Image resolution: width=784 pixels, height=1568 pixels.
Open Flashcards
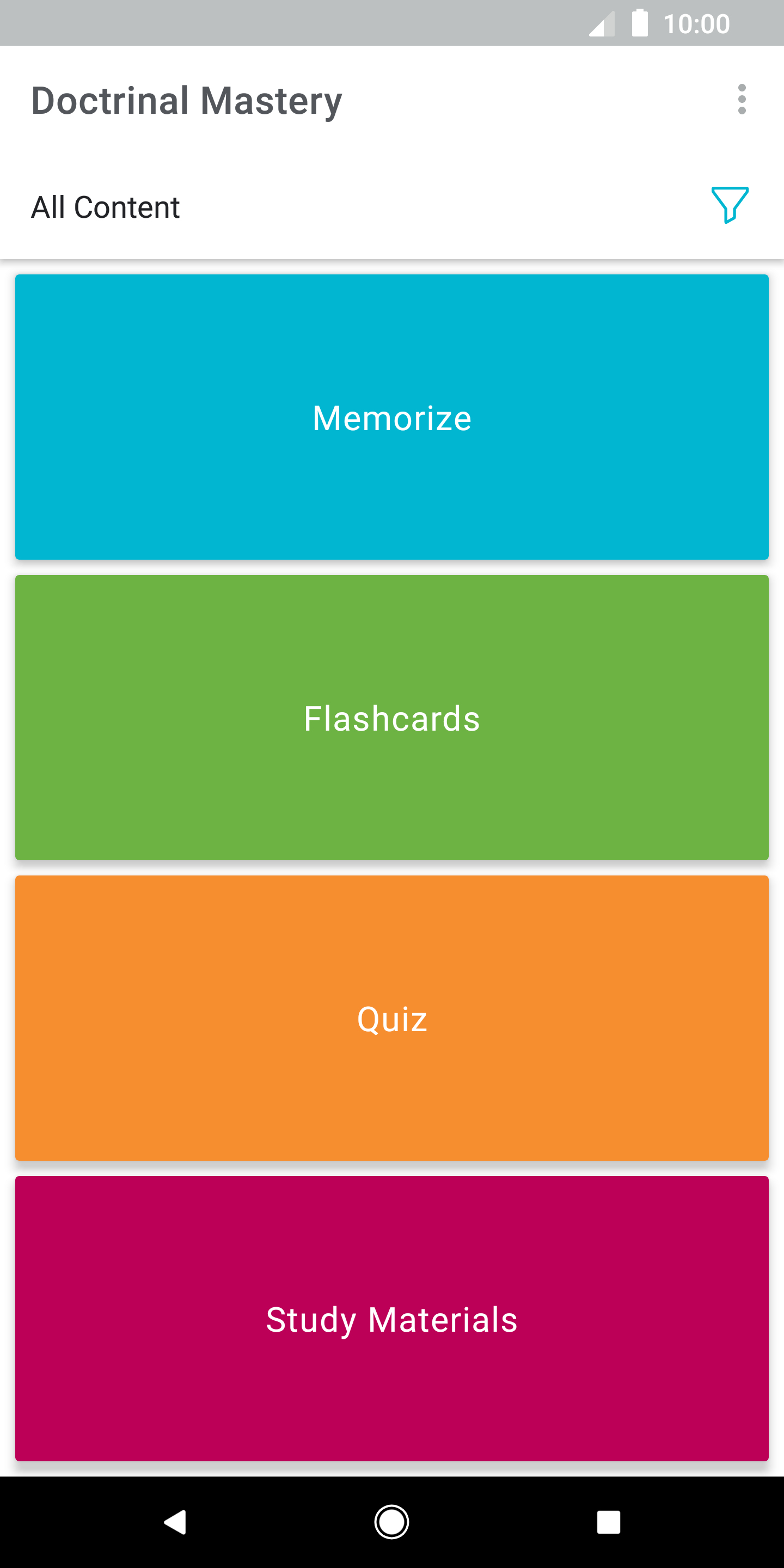[x=392, y=718]
